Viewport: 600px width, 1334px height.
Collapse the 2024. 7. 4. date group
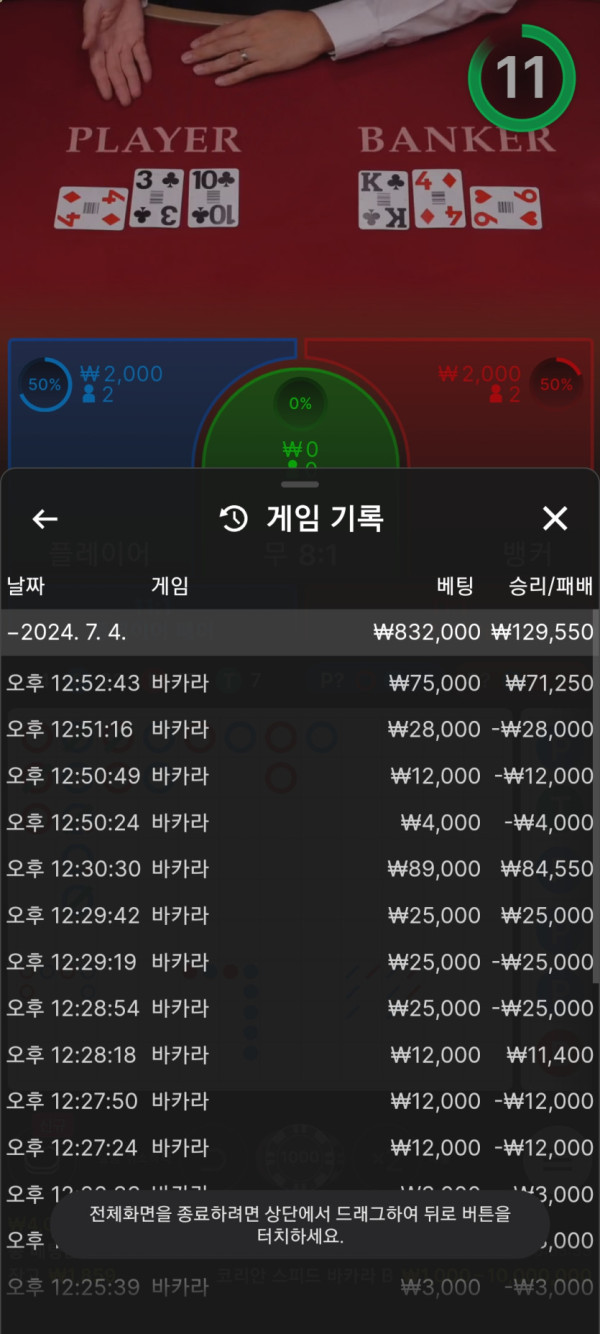pos(298,632)
